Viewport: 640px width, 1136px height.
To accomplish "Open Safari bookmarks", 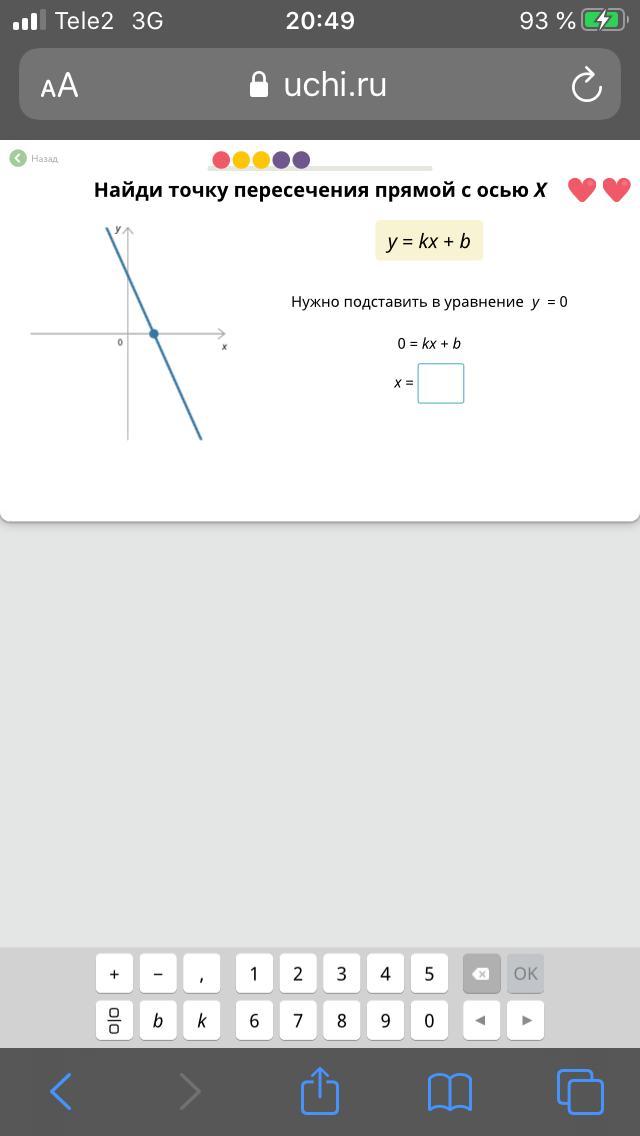I will 449,1092.
